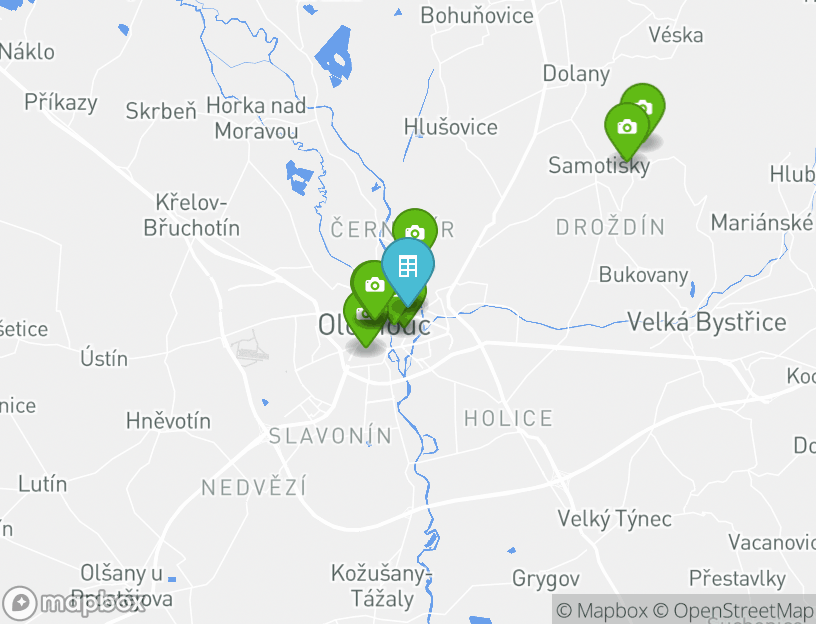Tap the front camera marker above Samotišky

627,127
